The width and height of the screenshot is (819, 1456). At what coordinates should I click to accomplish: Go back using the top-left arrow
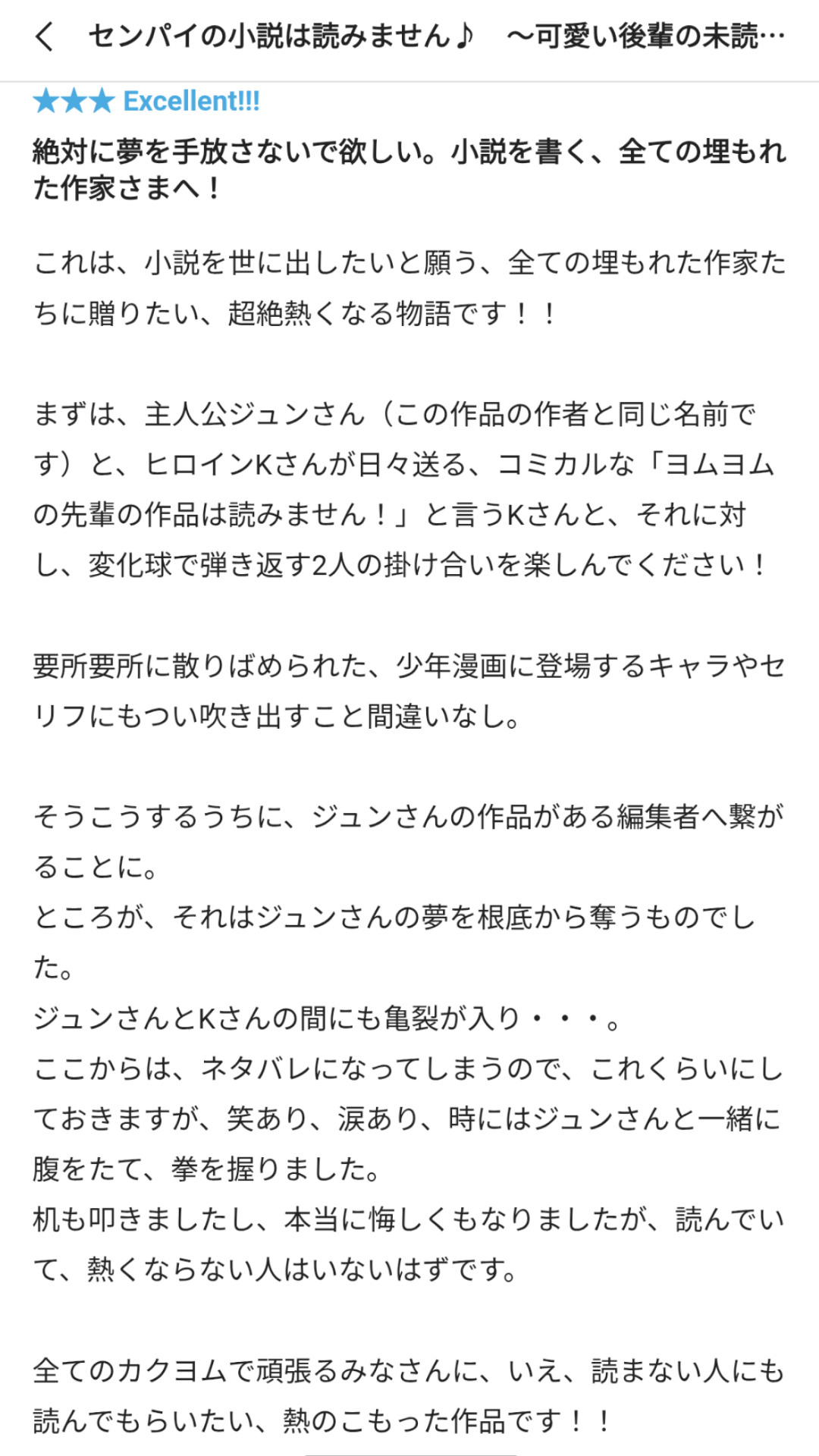point(45,36)
